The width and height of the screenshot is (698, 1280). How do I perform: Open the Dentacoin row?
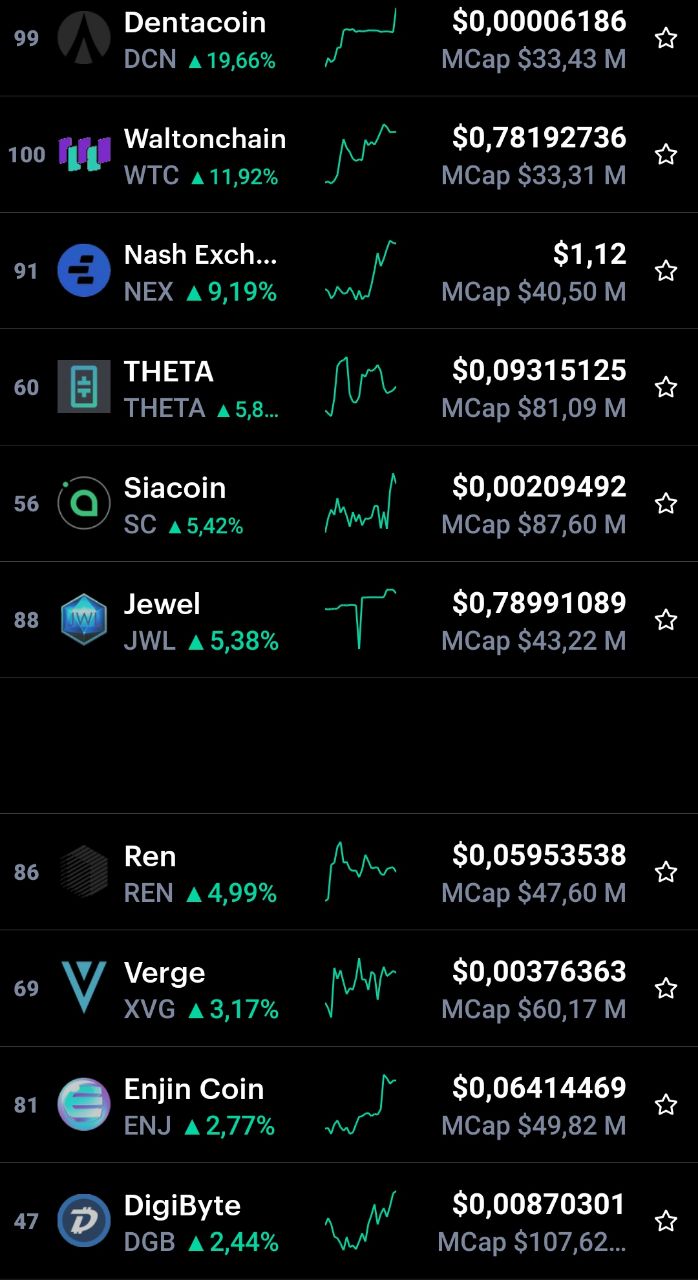349,40
